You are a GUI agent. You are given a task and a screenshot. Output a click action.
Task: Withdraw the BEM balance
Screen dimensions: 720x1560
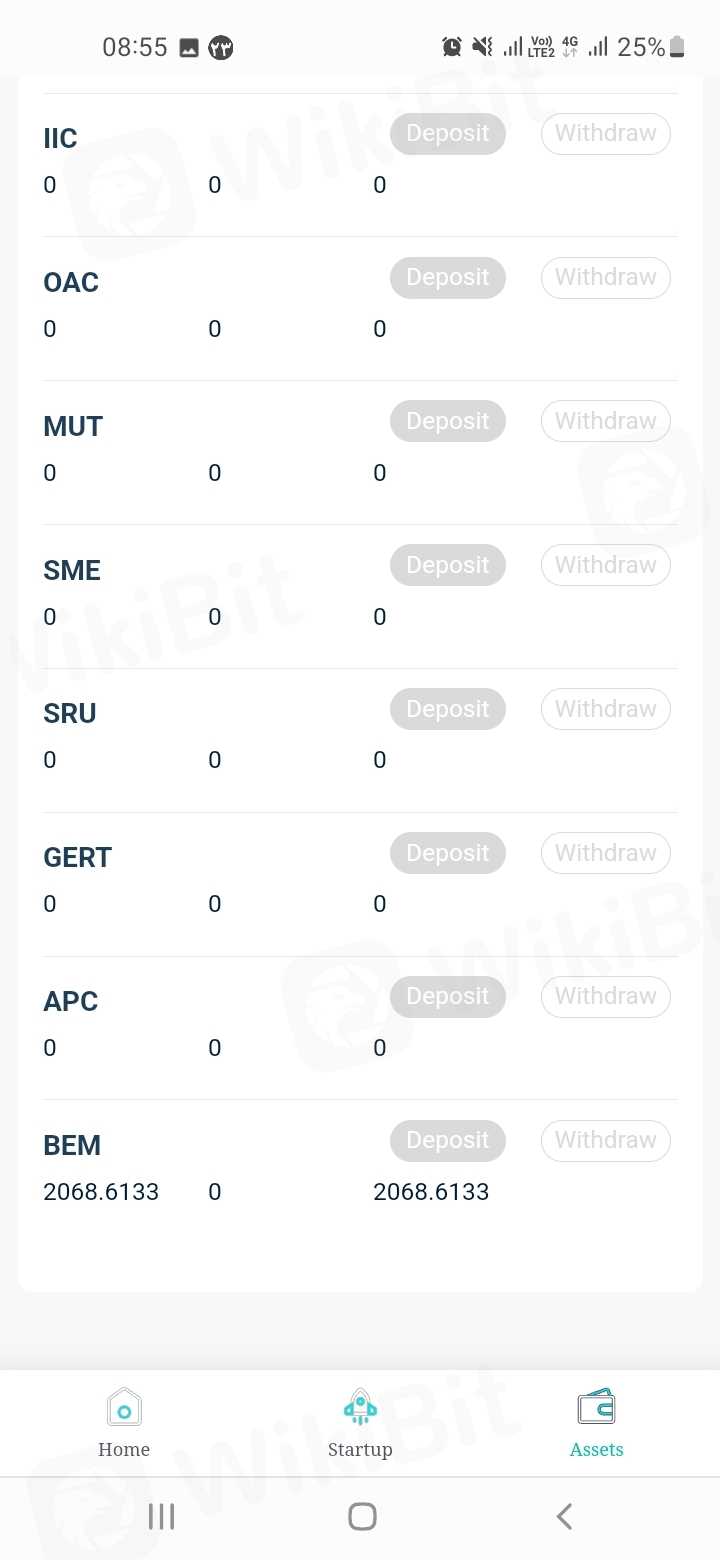pos(605,1141)
